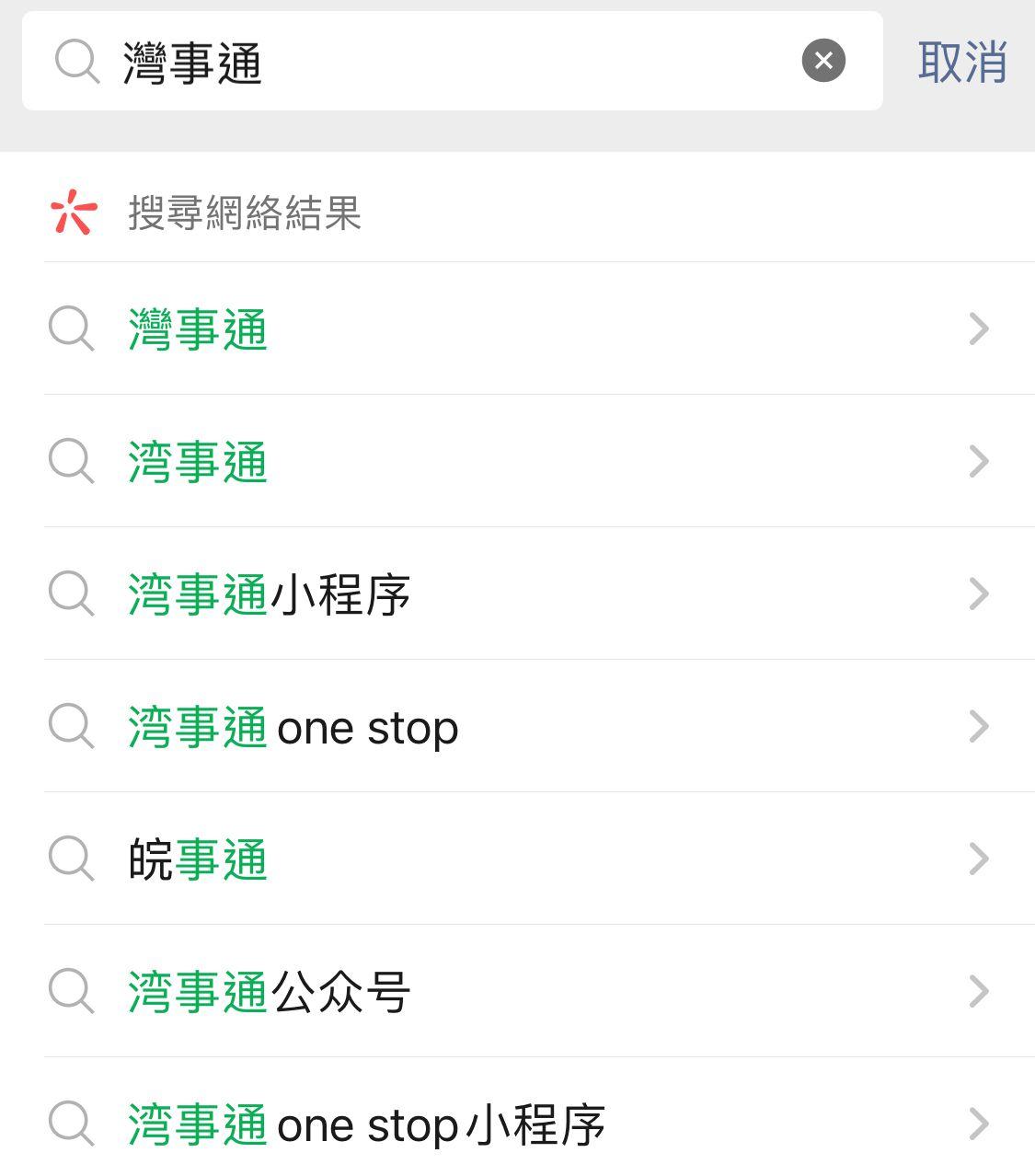Clear the search text with the X icon
The image size is (1035, 1176).
[823, 61]
